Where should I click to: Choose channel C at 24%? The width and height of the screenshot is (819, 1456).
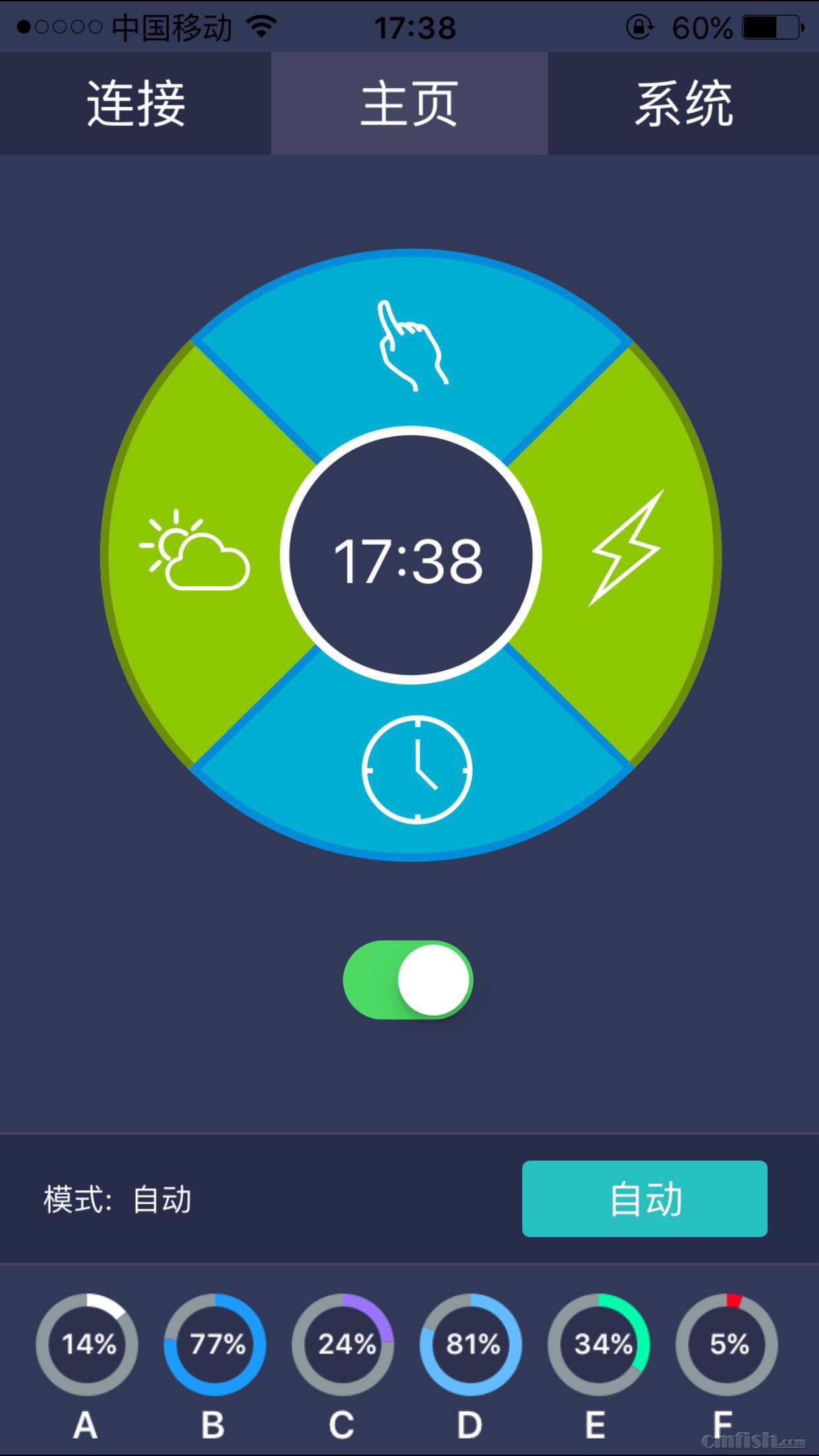click(343, 1344)
